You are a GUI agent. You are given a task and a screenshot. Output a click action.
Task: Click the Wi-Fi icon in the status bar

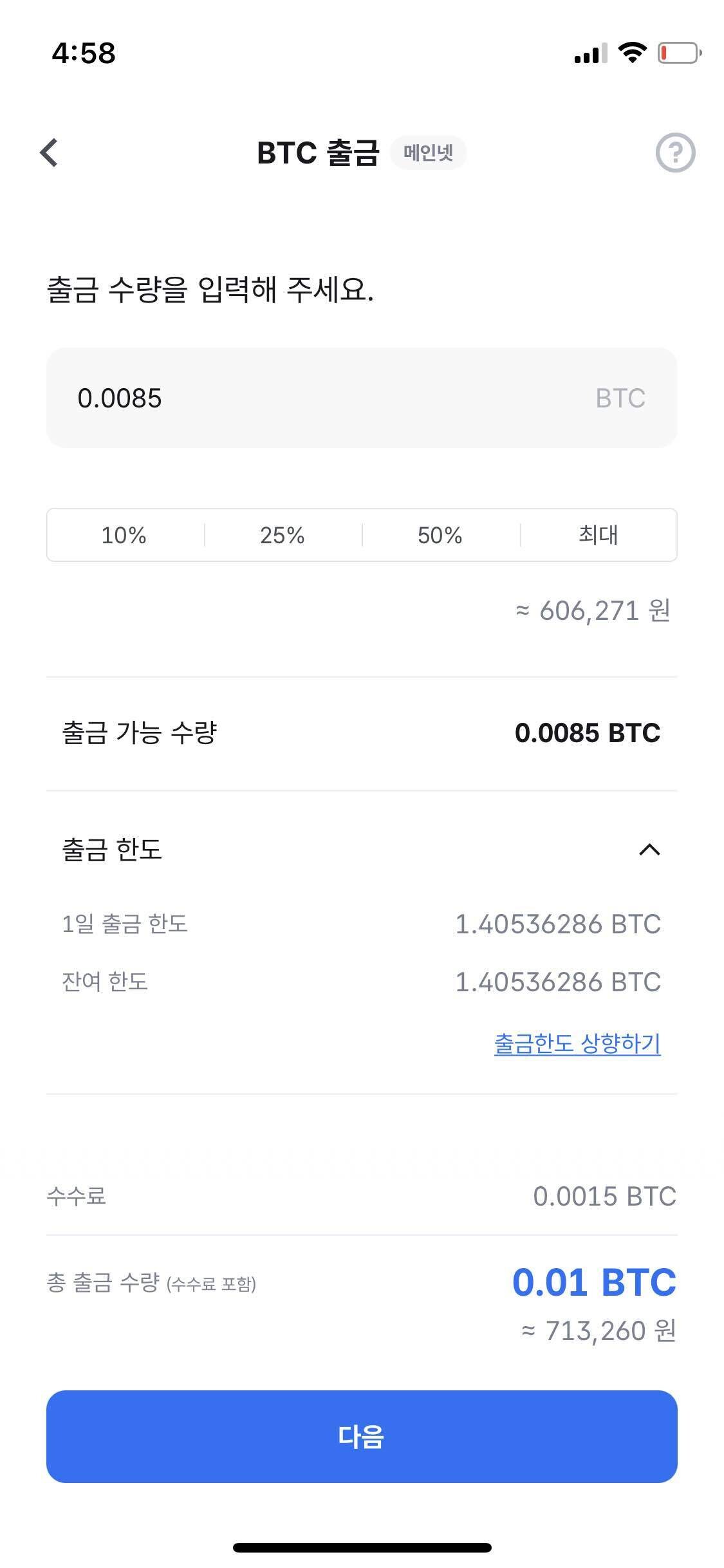[633, 54]
